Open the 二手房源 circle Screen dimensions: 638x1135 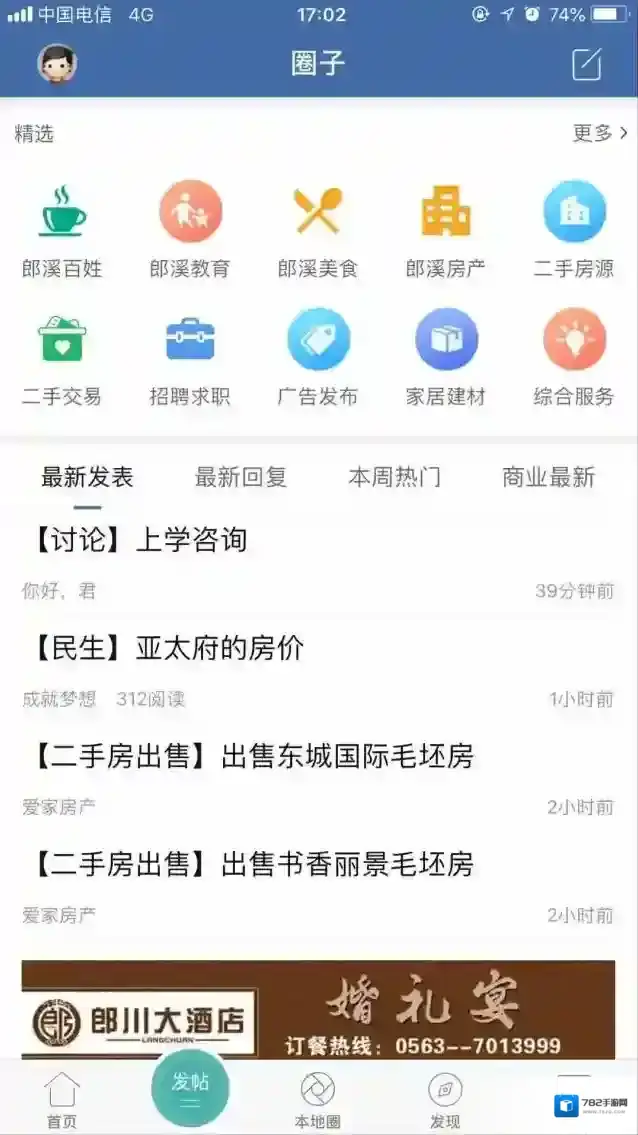[574, 229]
